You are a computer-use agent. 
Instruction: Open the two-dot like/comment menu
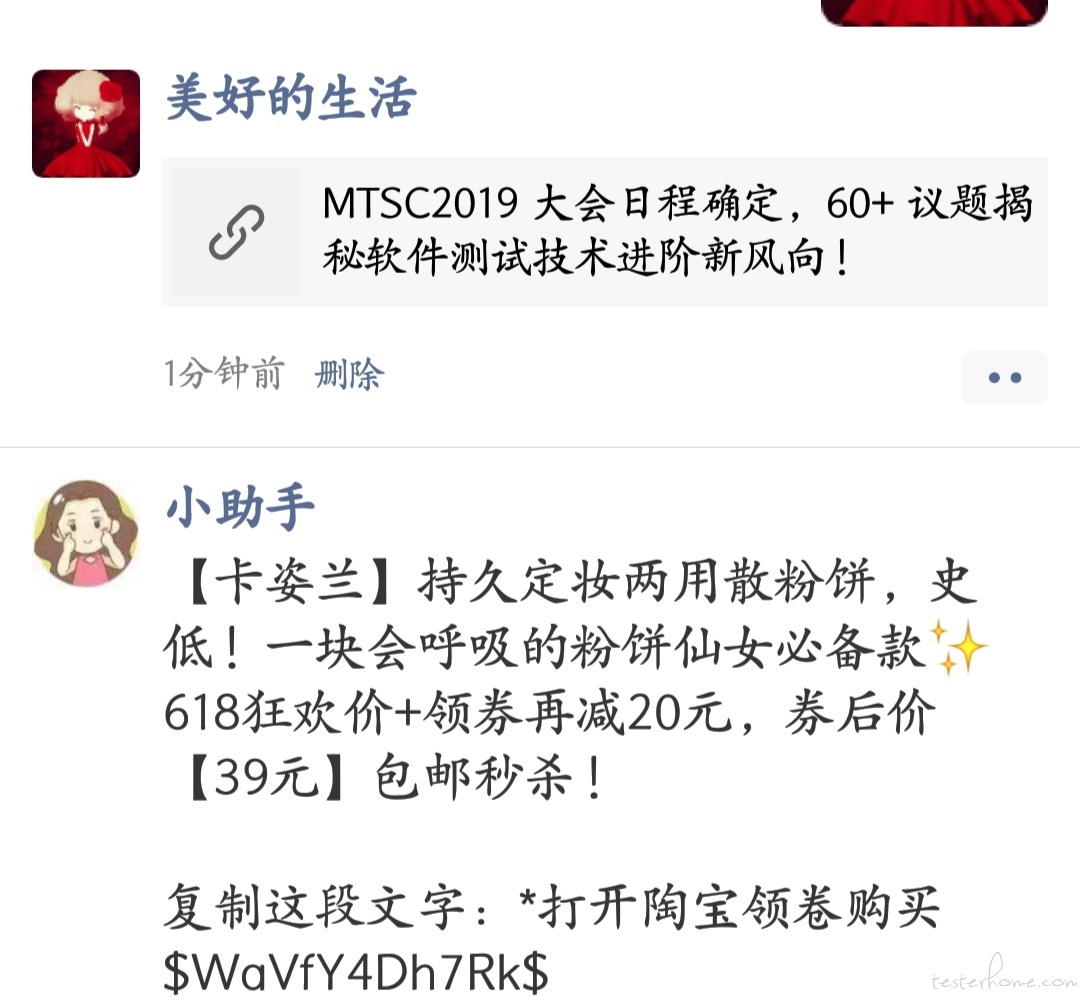1004,378
